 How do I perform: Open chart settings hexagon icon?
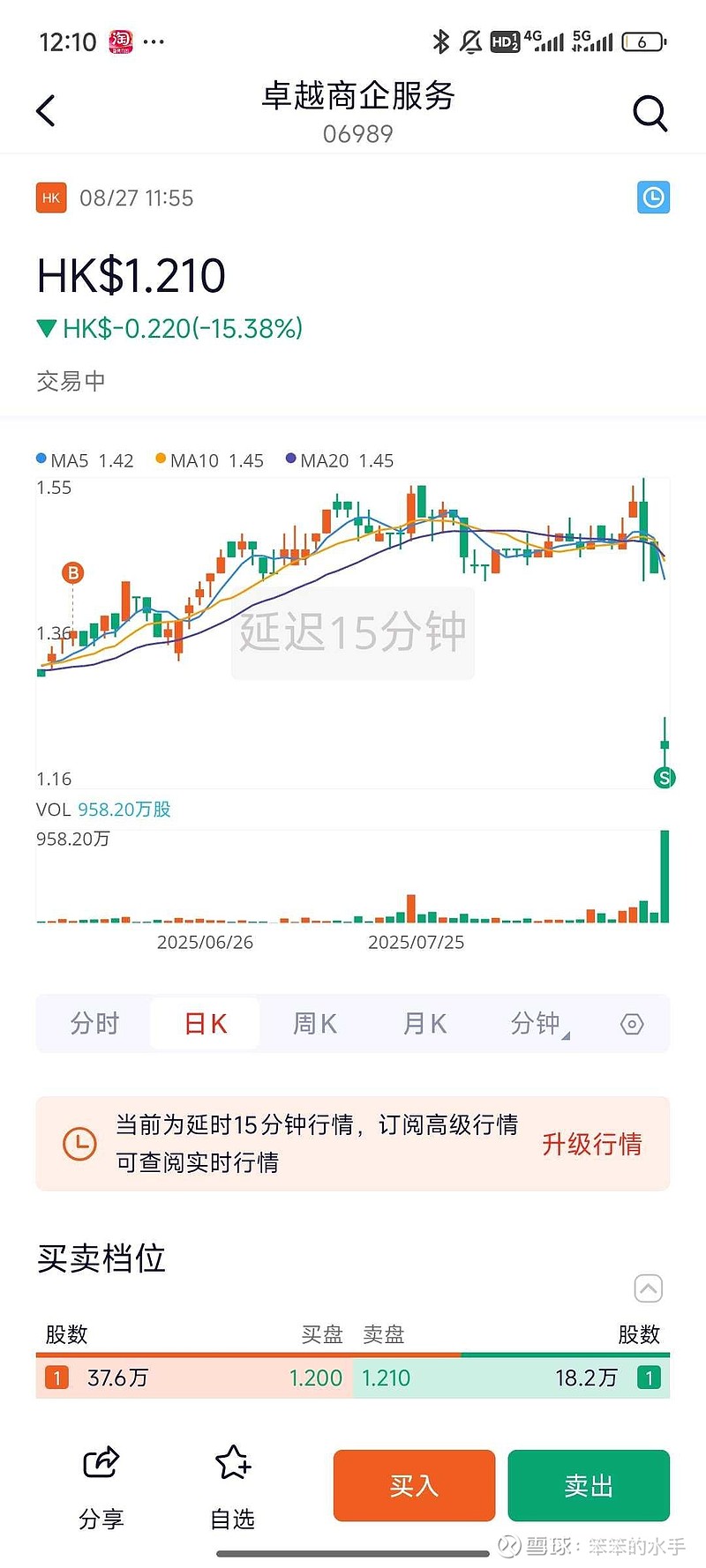[x=632, y=1024]
